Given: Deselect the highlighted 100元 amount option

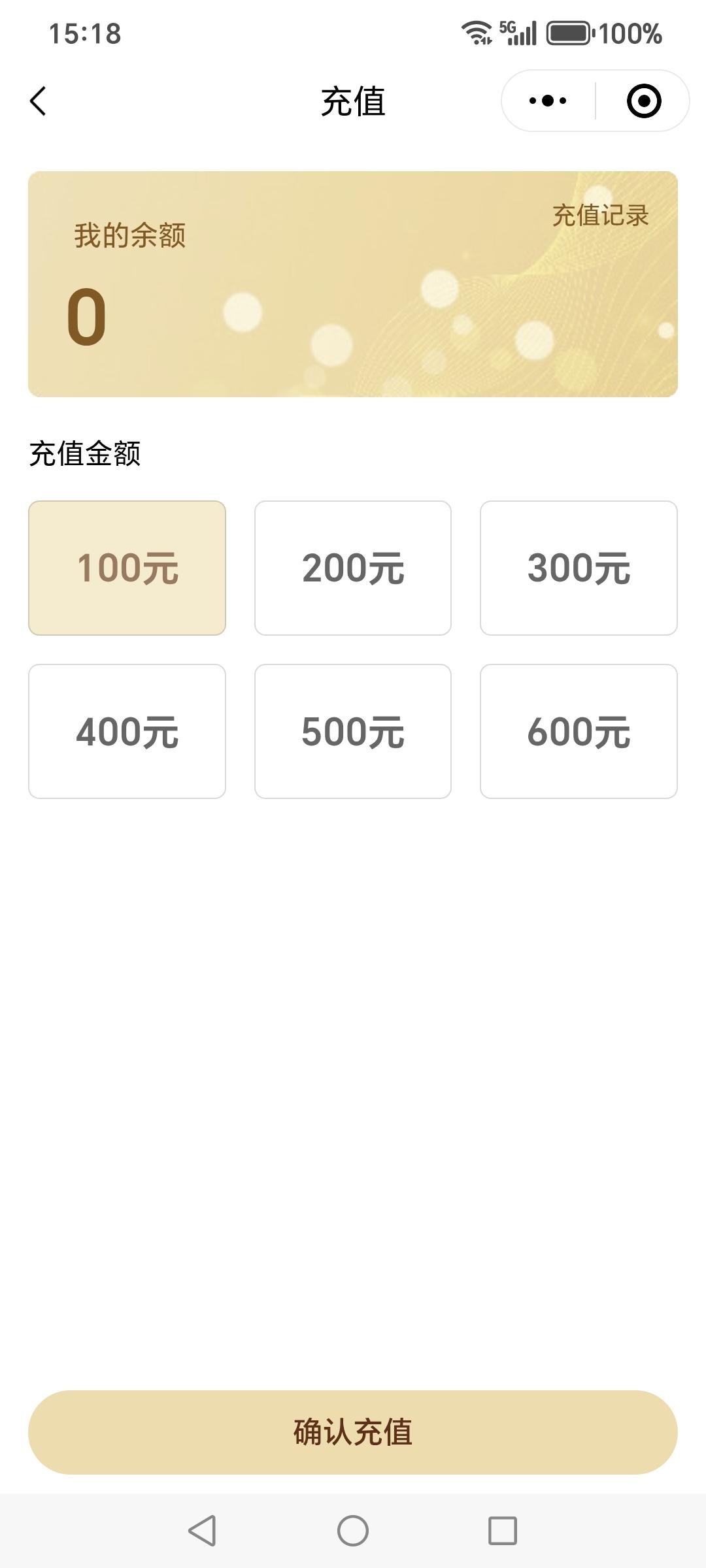Looking at the screenshot, I should coord(127,567).
